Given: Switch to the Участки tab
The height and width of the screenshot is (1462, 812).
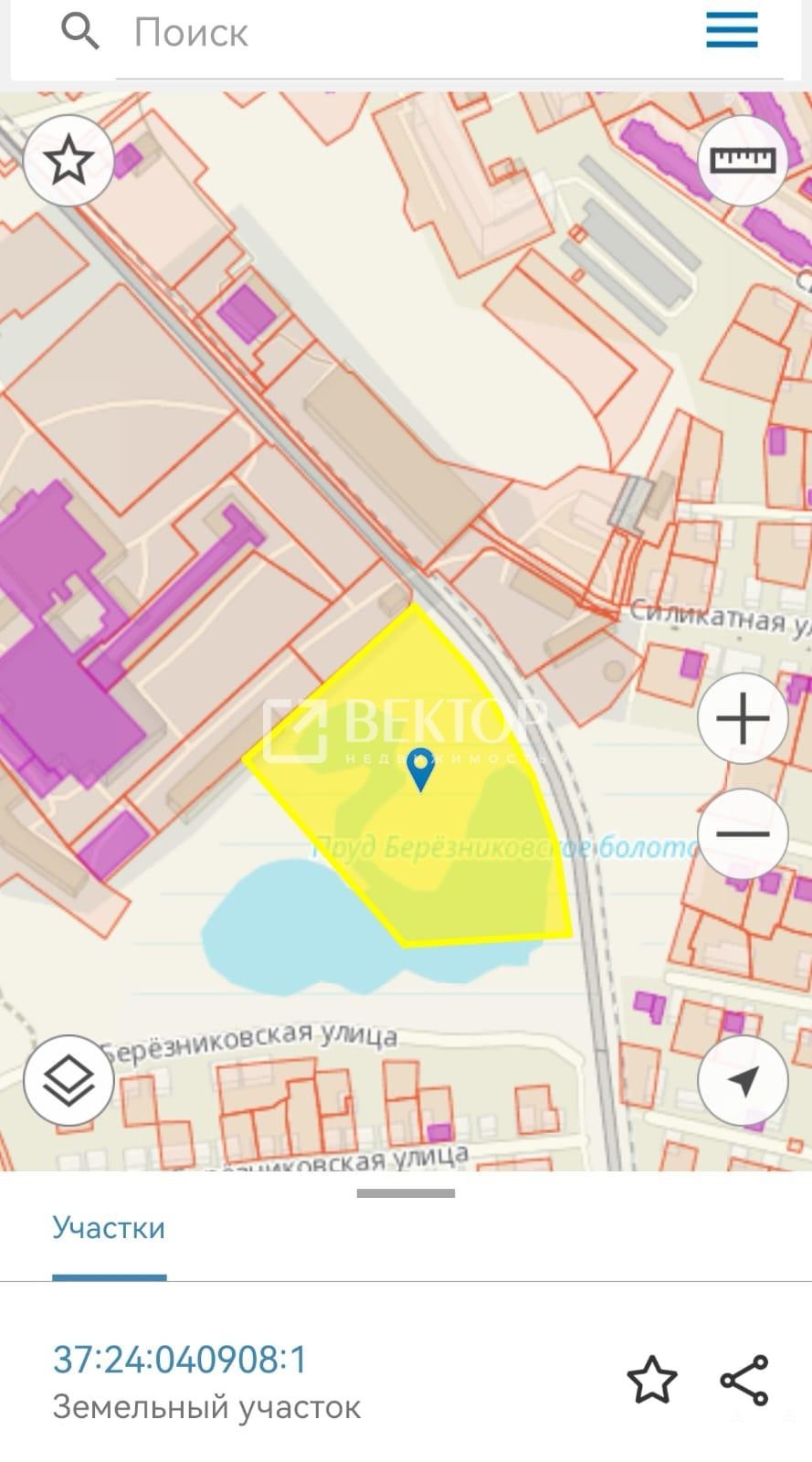Looking at the screenshot, I should pyautogui.click(x=109, y=1227).
